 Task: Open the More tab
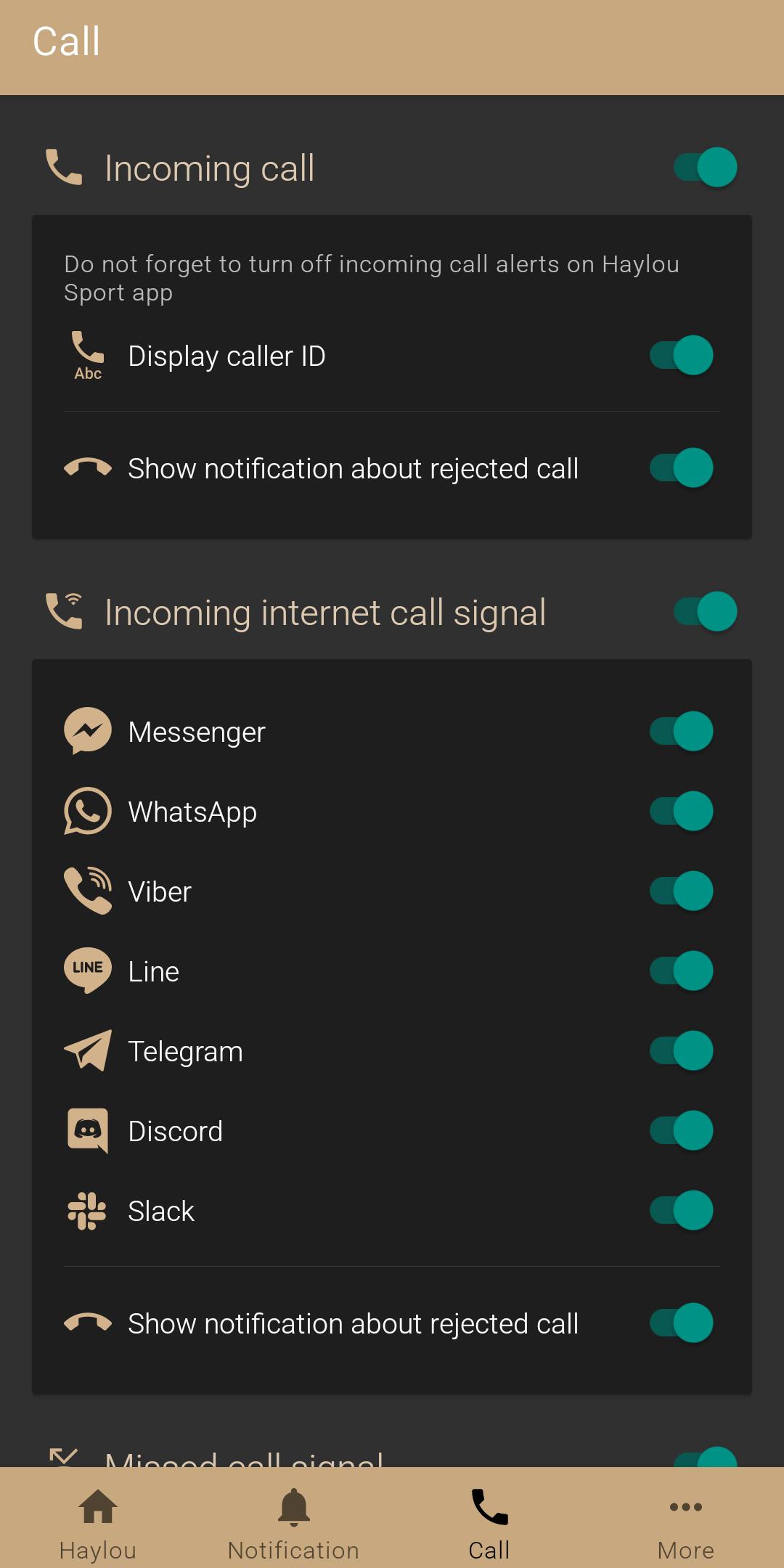685,1523
